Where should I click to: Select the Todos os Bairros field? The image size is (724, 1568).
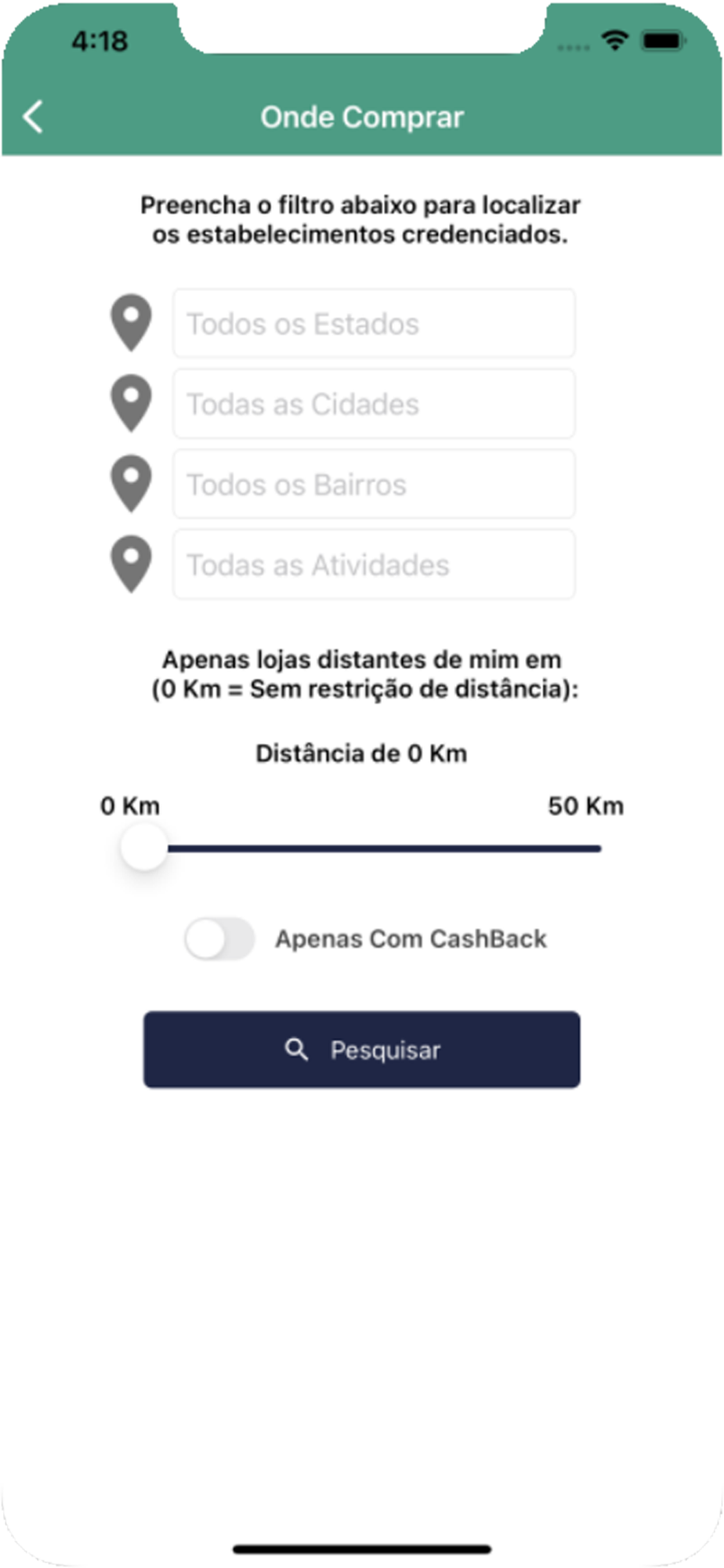click(374, 484)
